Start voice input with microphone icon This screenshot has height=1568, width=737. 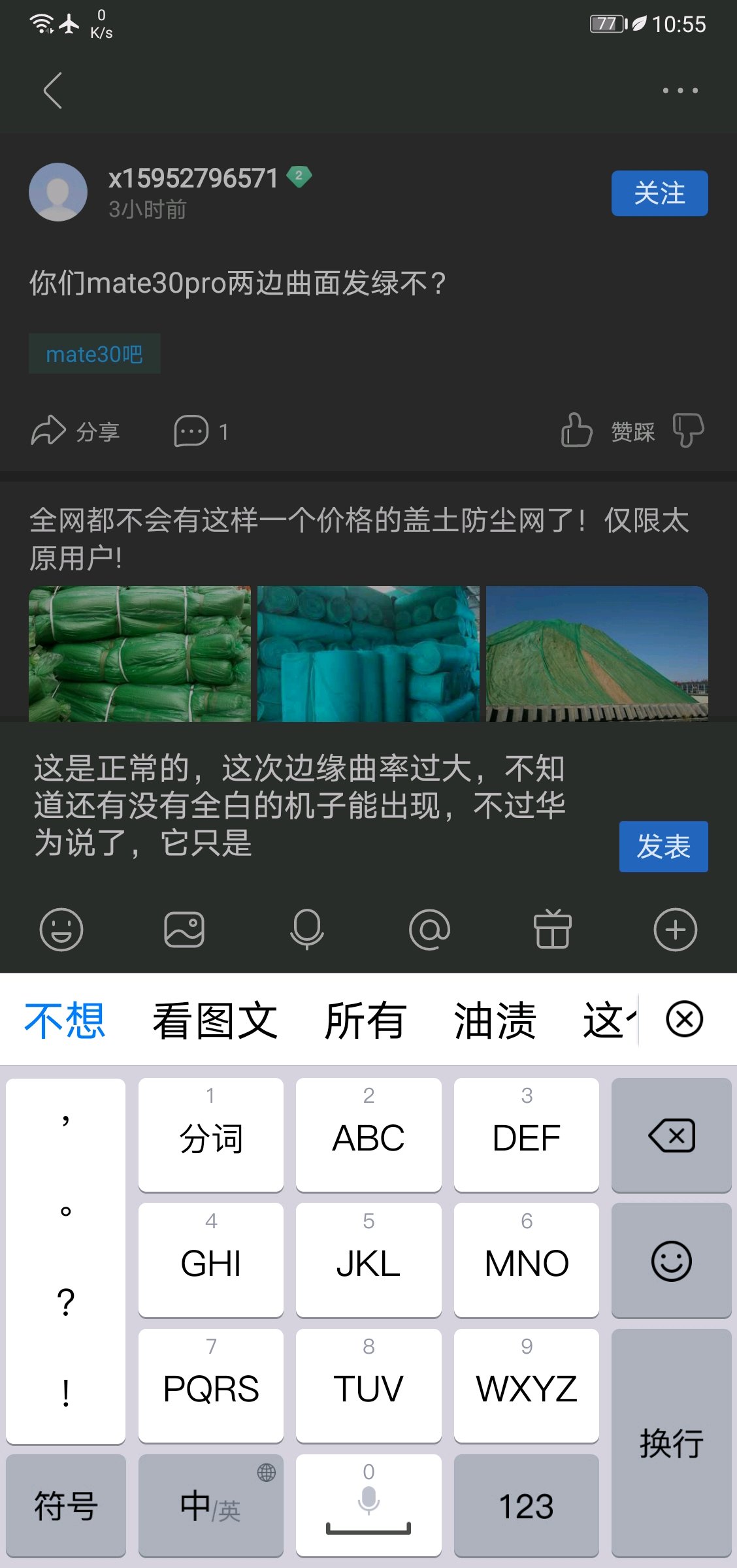[x=307, y=930]
